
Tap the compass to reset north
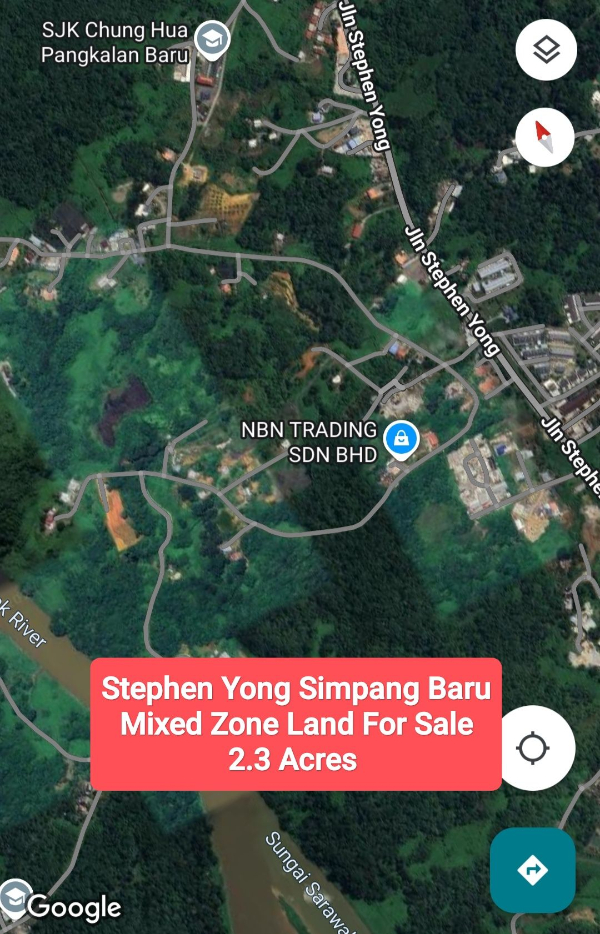[x=545, y=137]
